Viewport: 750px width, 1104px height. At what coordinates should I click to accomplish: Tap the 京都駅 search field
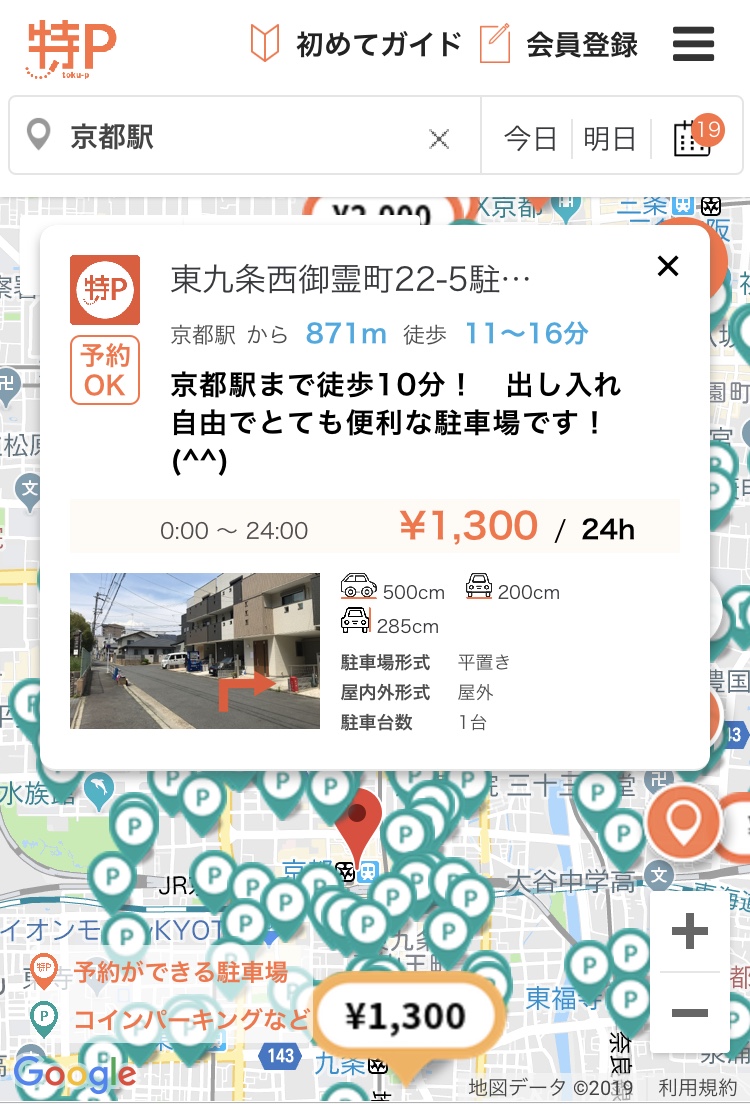[x=240, y=138]
